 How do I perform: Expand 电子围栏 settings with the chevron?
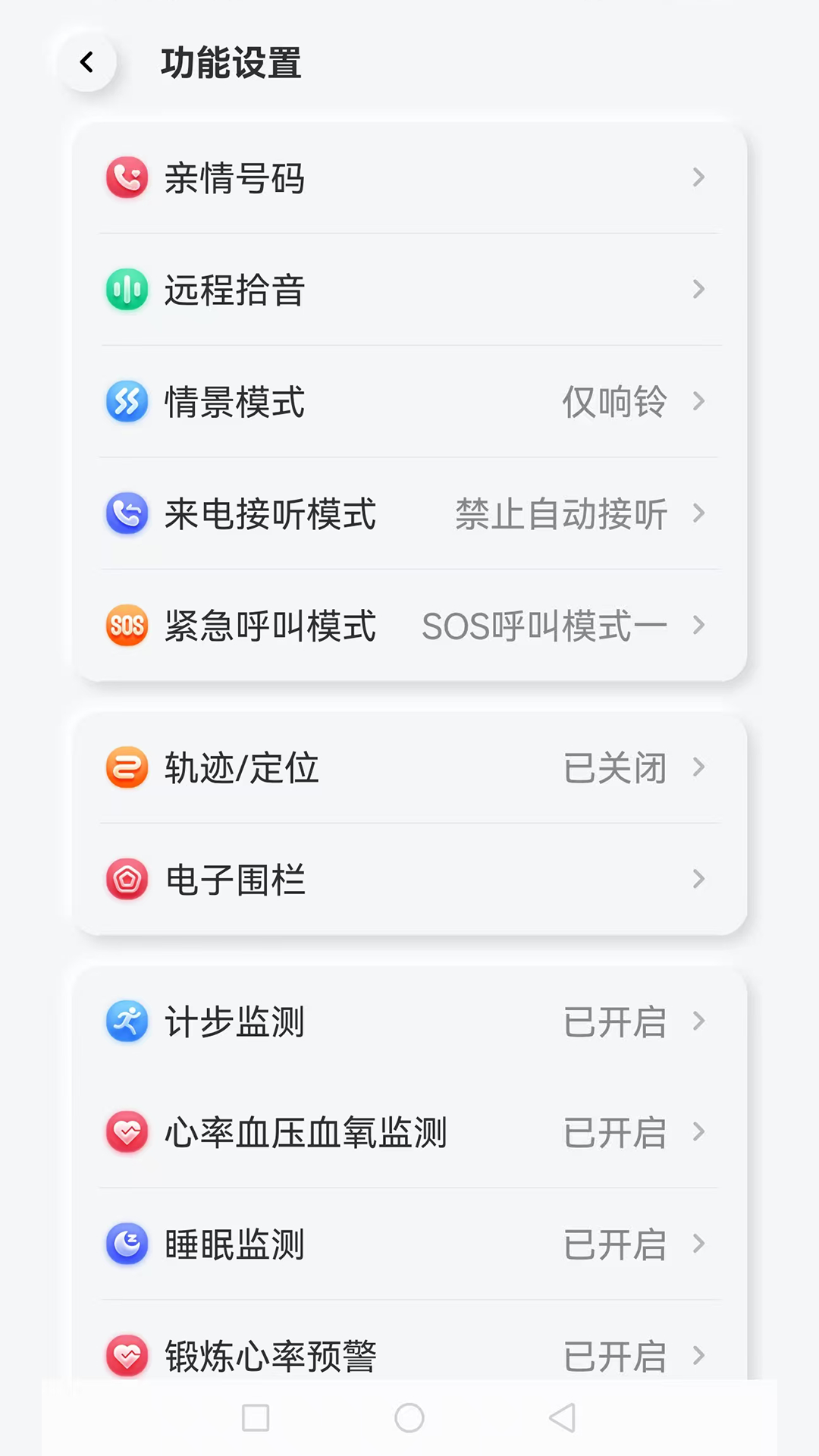[698, 880]
